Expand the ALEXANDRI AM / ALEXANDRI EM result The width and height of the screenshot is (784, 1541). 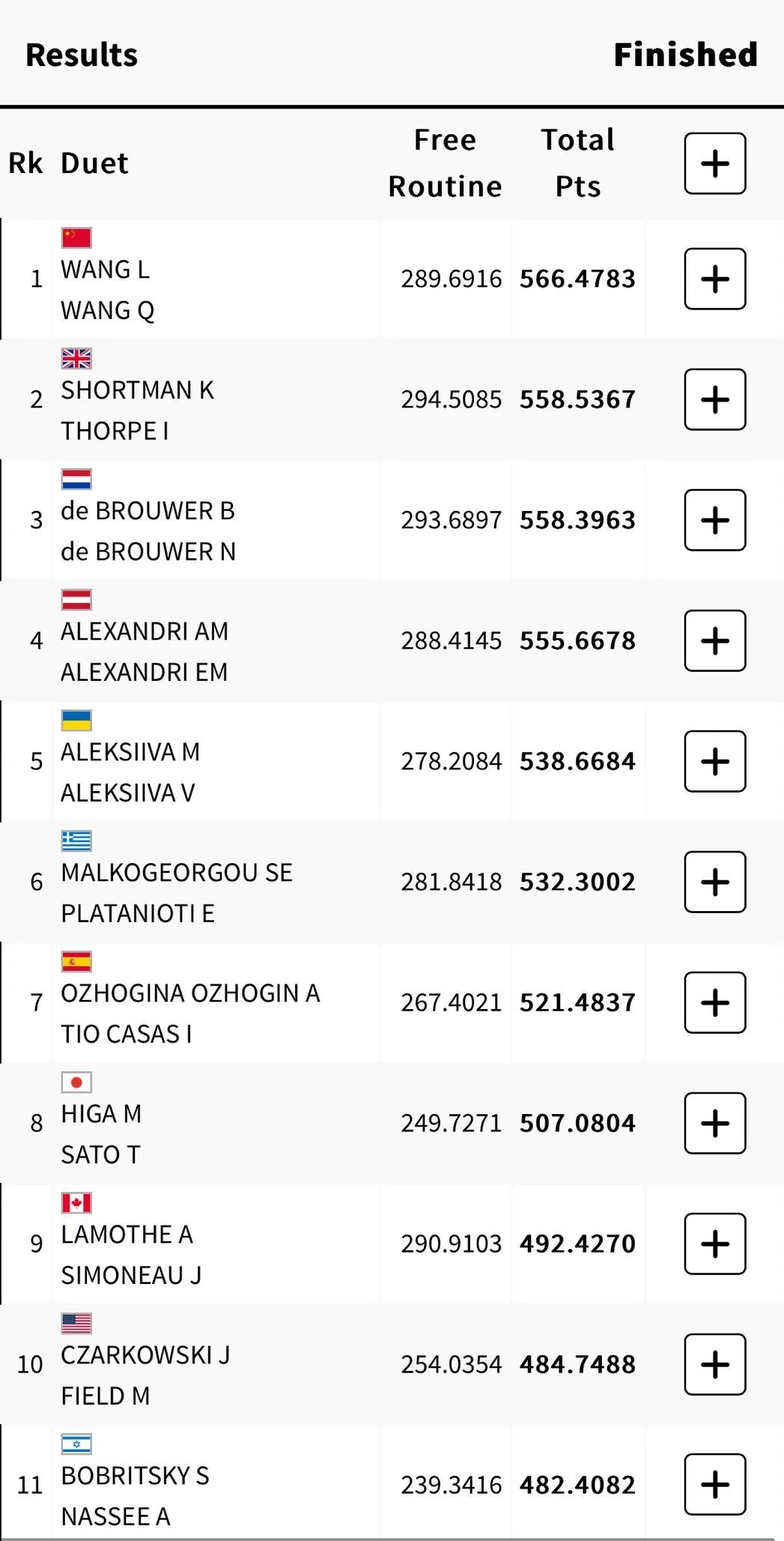pyautogui.click(x=714, y=641)
